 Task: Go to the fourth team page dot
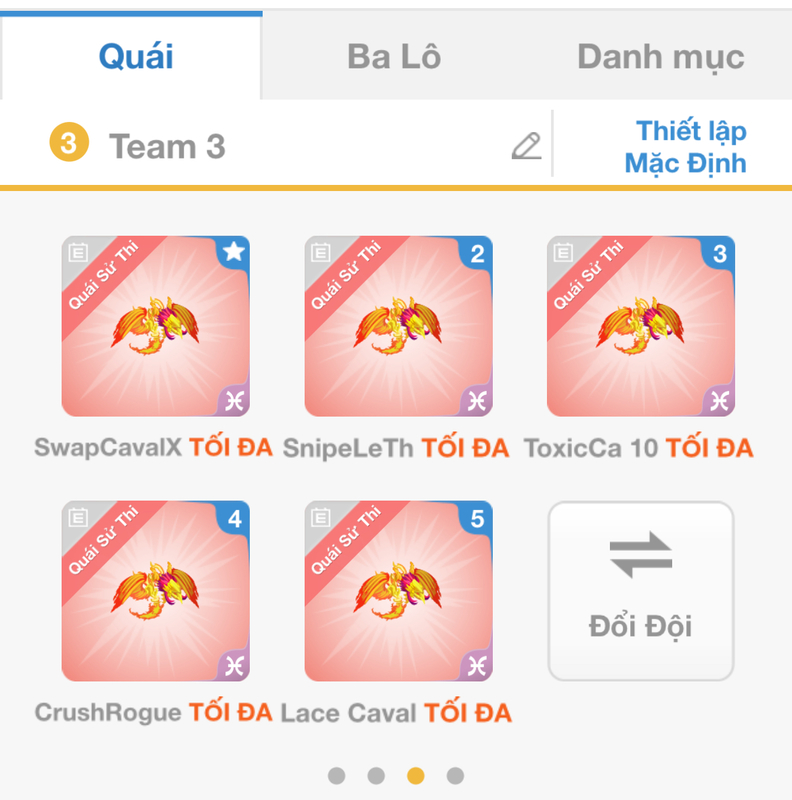(455, 775)
